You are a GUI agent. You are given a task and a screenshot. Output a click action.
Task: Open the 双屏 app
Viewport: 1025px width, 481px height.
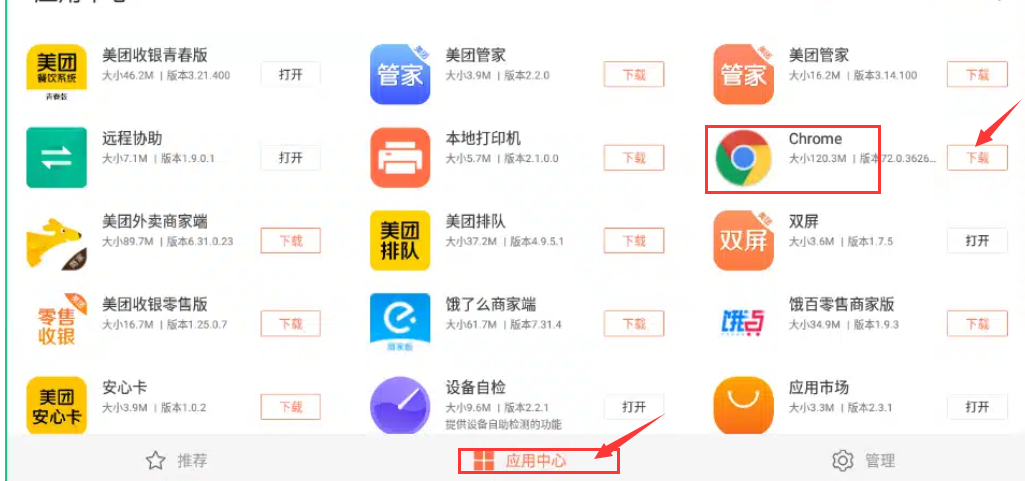(x=977, y=240)
